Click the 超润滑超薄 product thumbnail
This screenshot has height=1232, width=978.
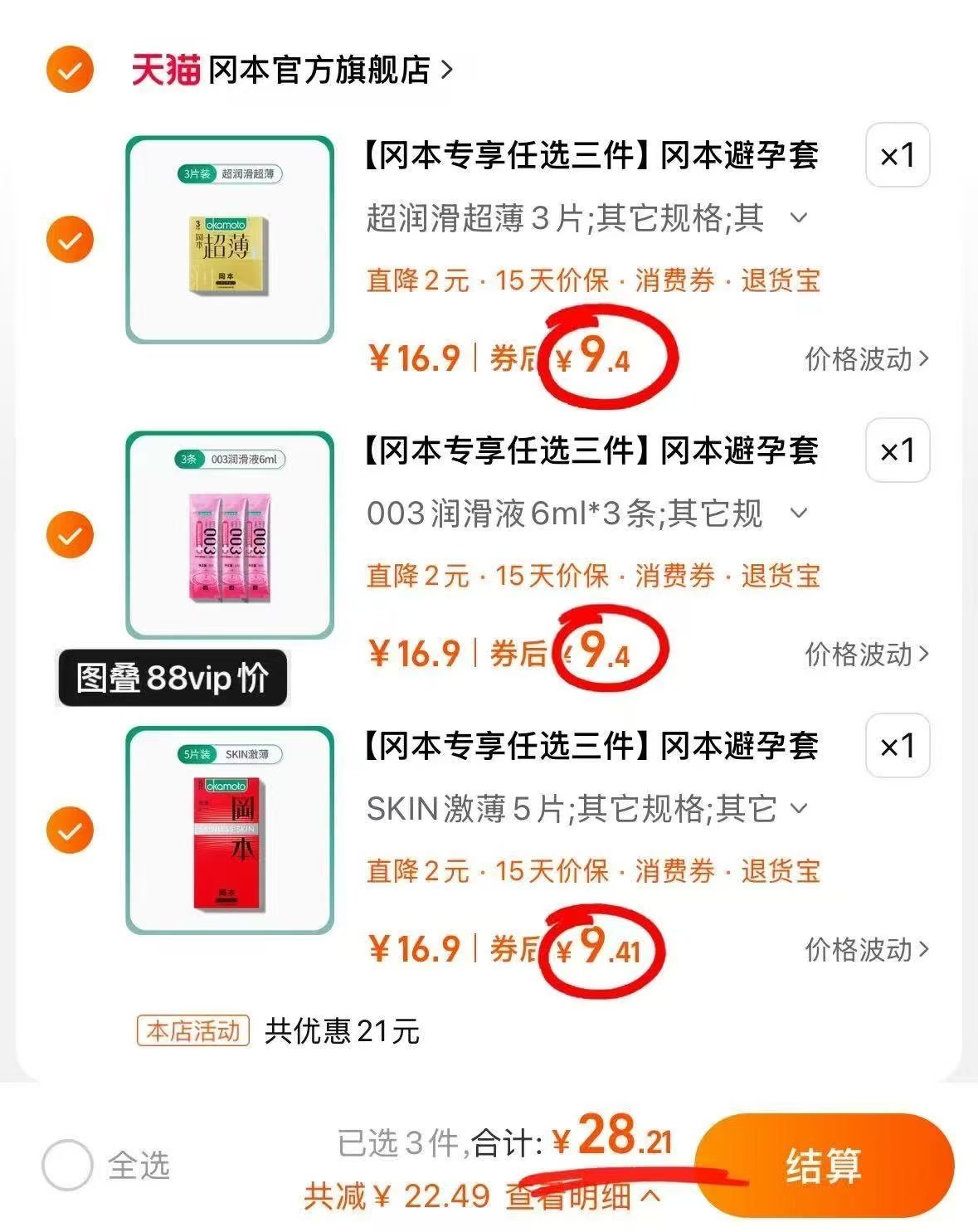(x=230, y=239)
